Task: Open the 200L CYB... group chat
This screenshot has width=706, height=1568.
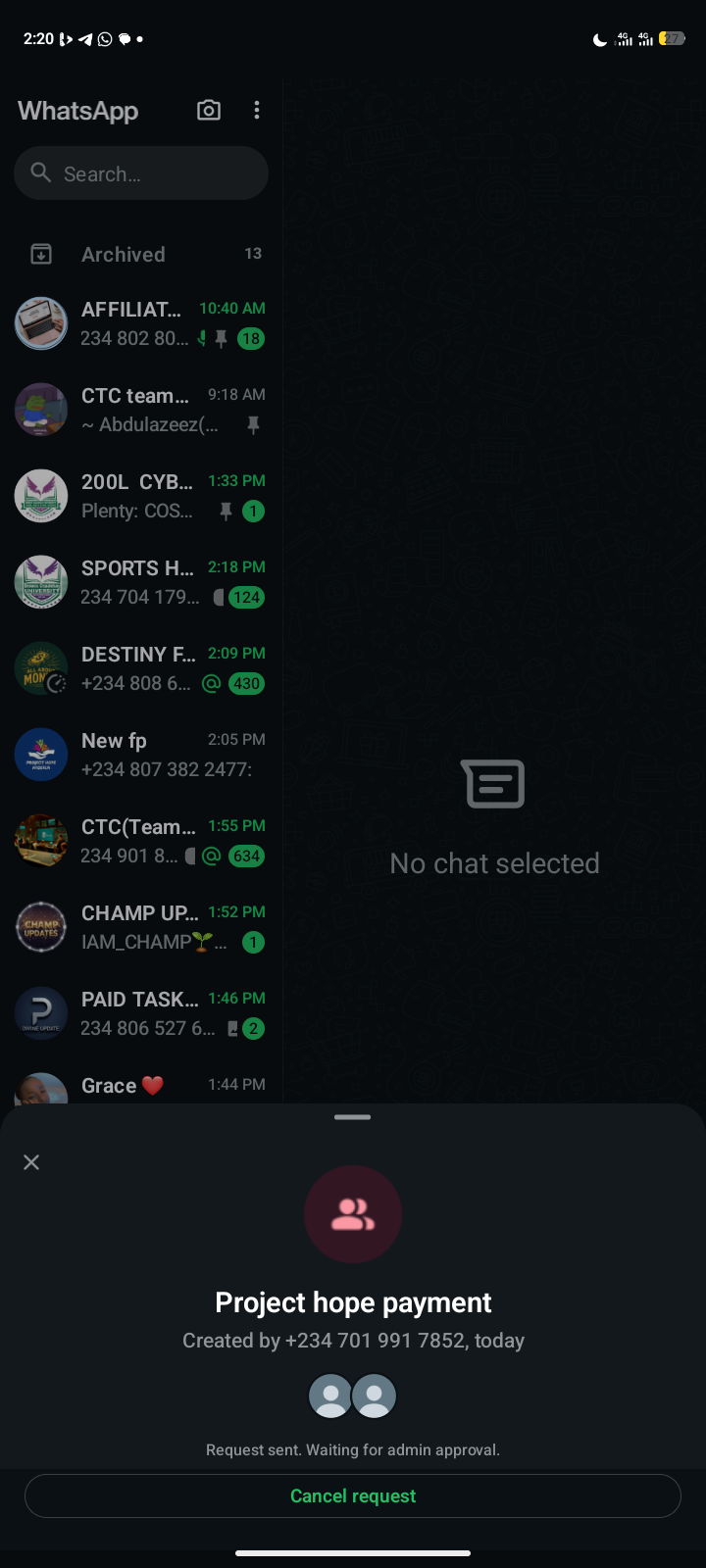Action: [141, 496]
